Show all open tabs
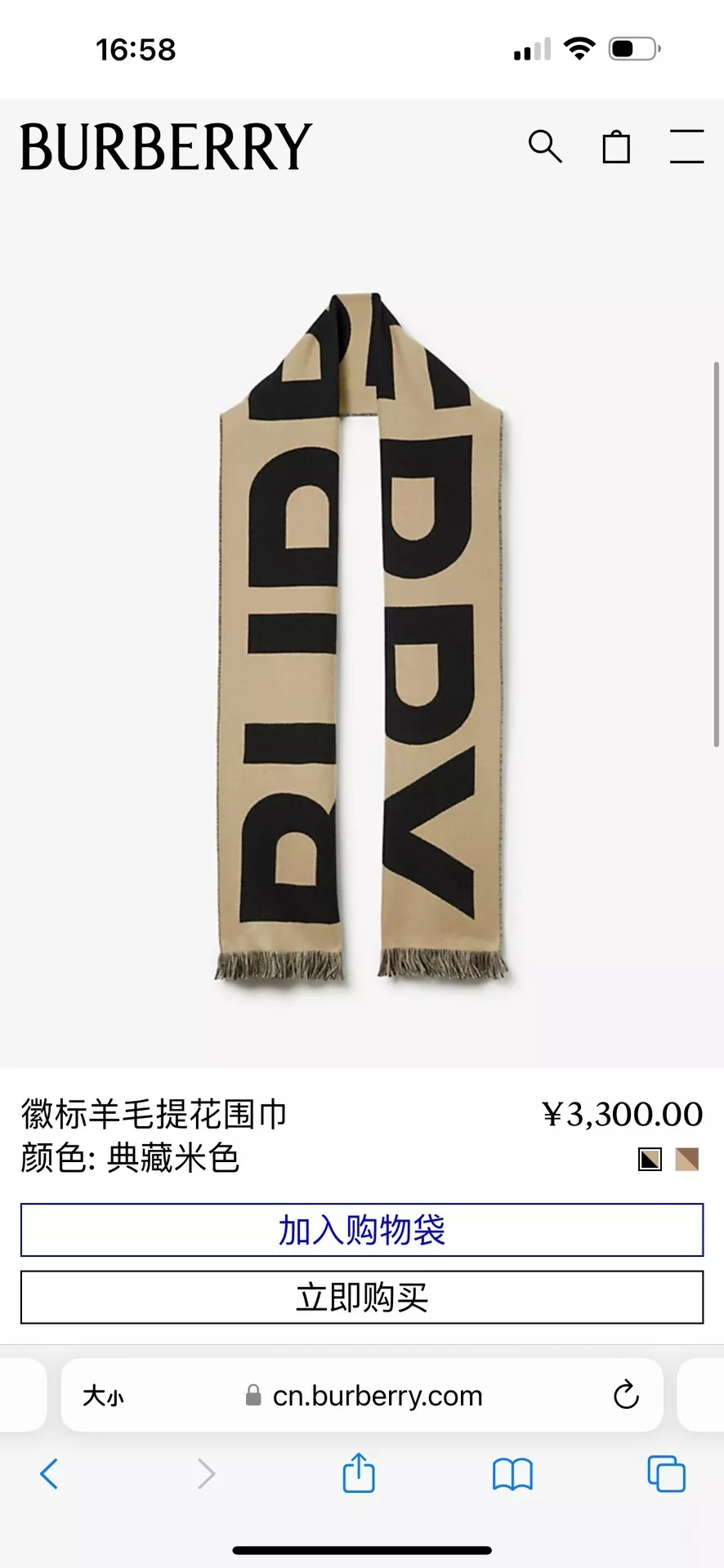Screen dimensions: 724x1568 pos(666,1473)
